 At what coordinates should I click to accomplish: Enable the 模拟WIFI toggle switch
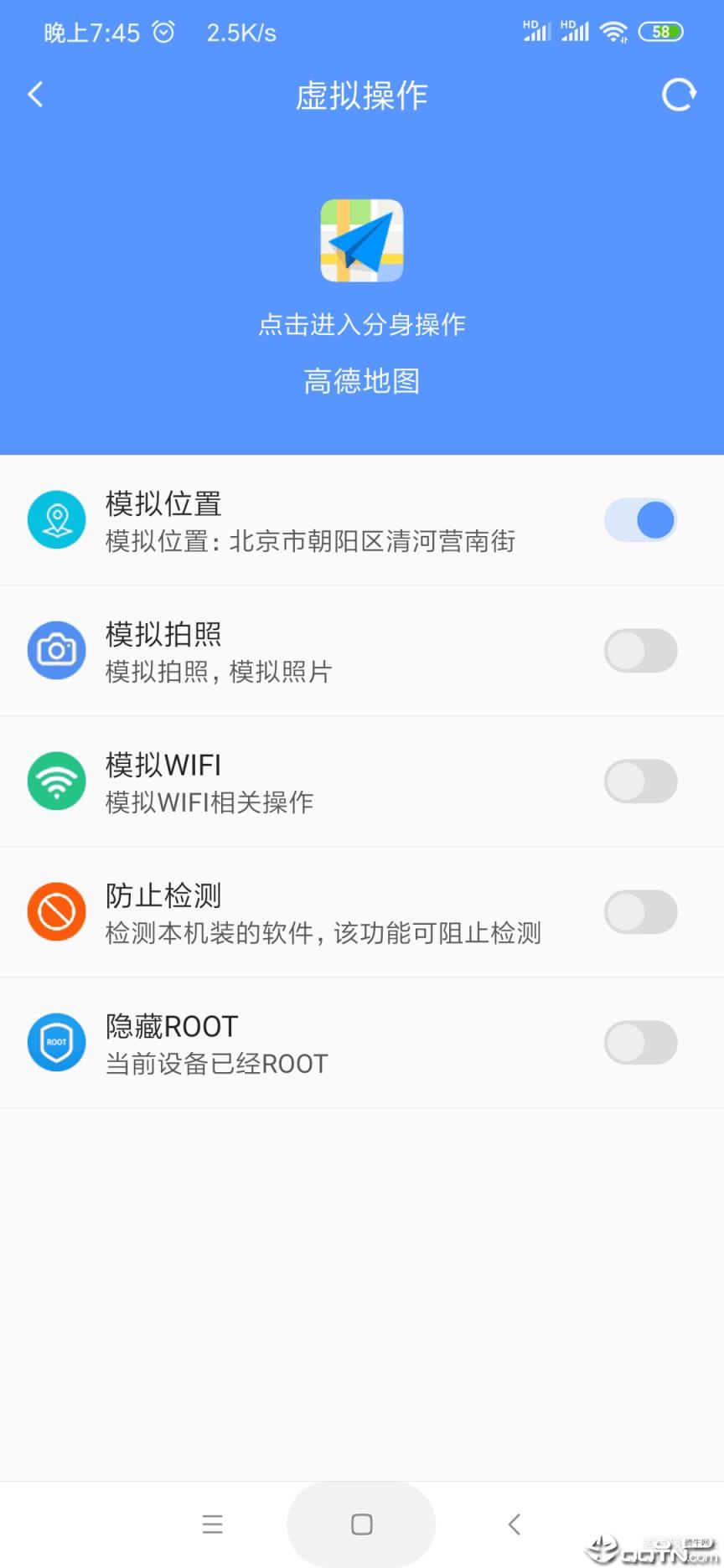point(640,781)
